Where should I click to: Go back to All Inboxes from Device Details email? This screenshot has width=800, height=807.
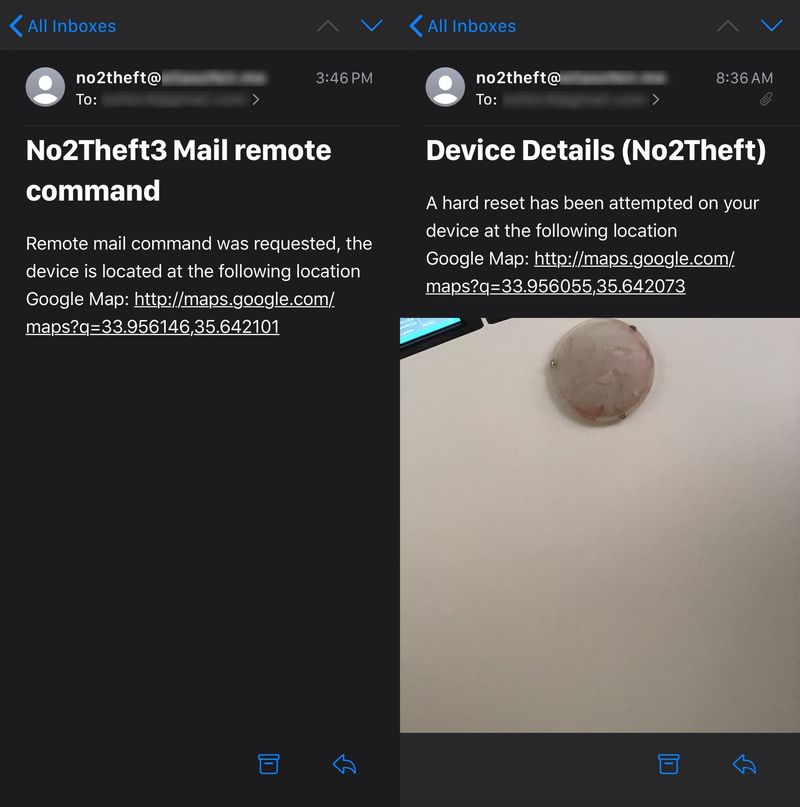click(462, 26)
